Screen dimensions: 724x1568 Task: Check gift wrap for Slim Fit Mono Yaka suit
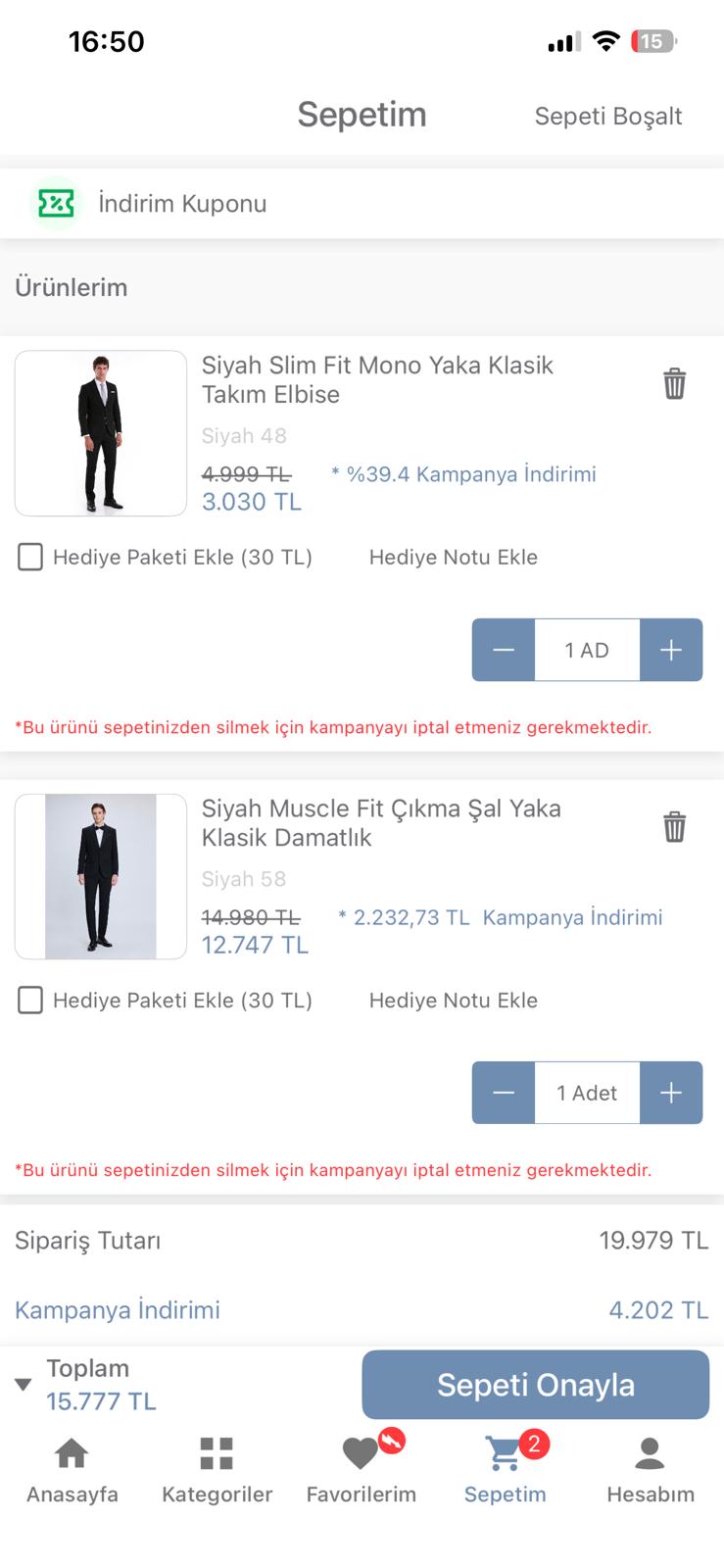click(30, 558)
